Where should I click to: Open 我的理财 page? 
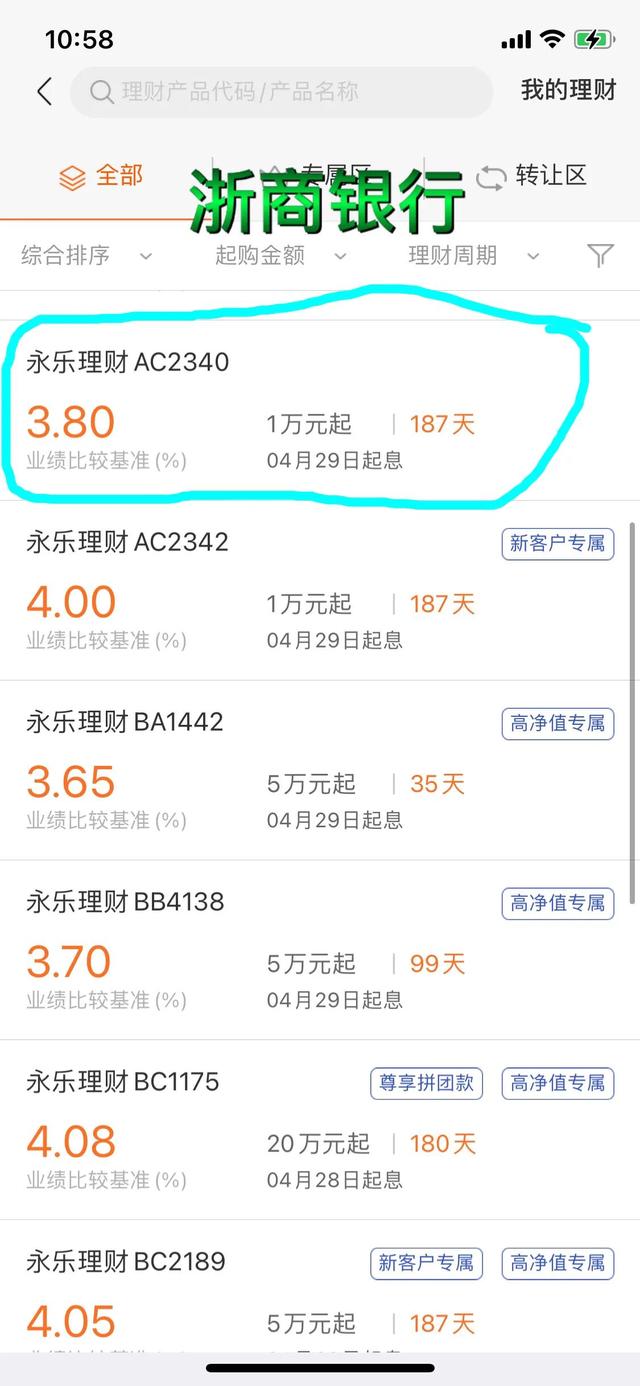click(x=568, y=90)
